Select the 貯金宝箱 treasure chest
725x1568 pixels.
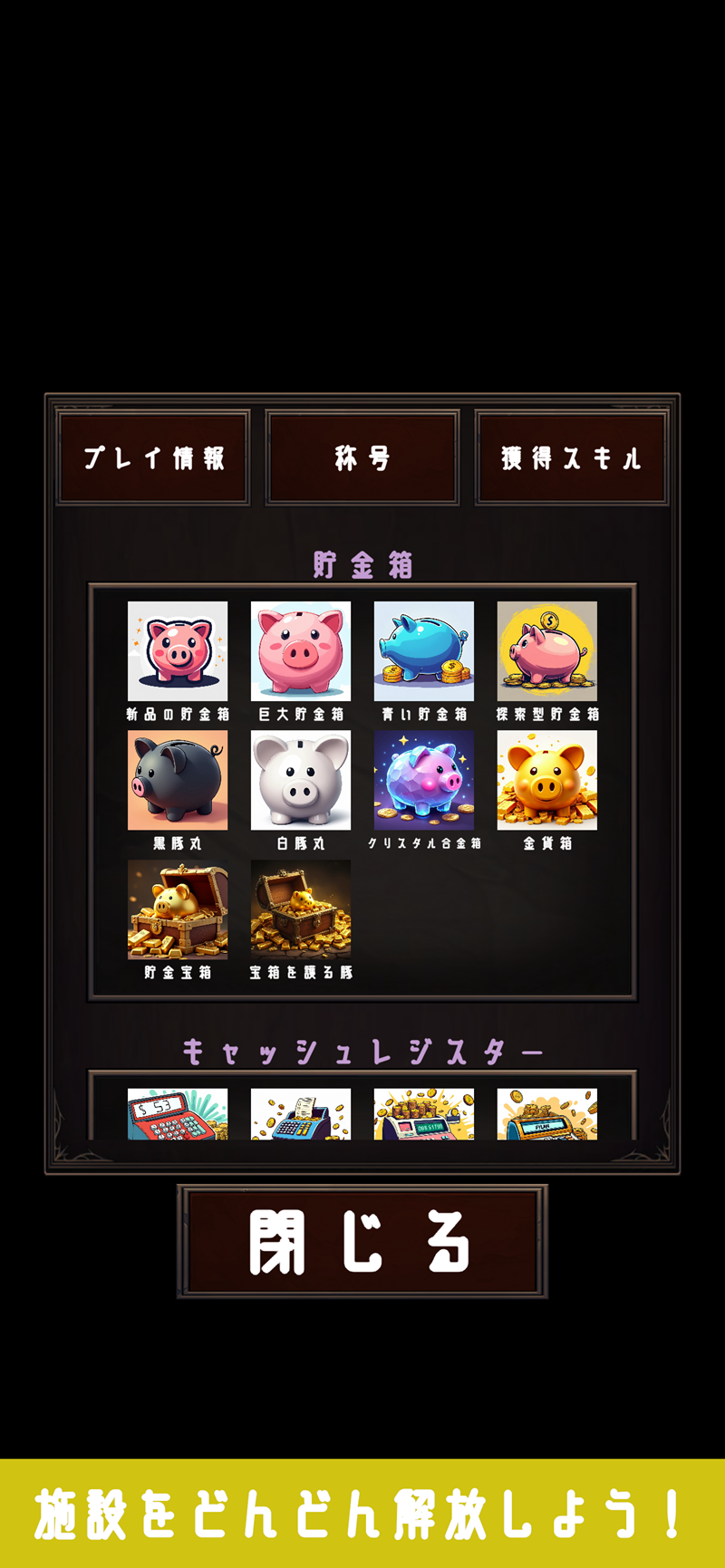178,909
